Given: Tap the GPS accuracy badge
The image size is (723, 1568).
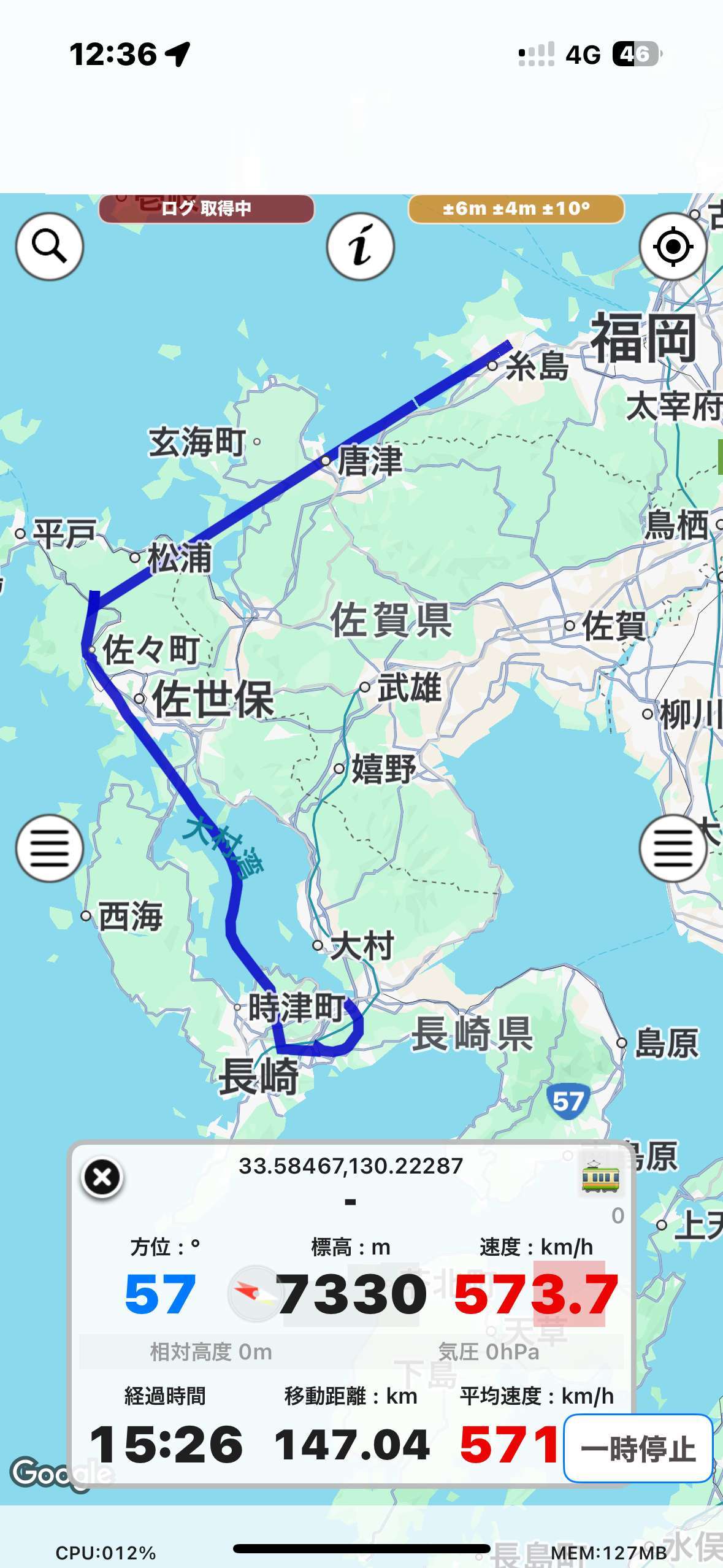Looking at the screenshot, I should coord(516,209).
